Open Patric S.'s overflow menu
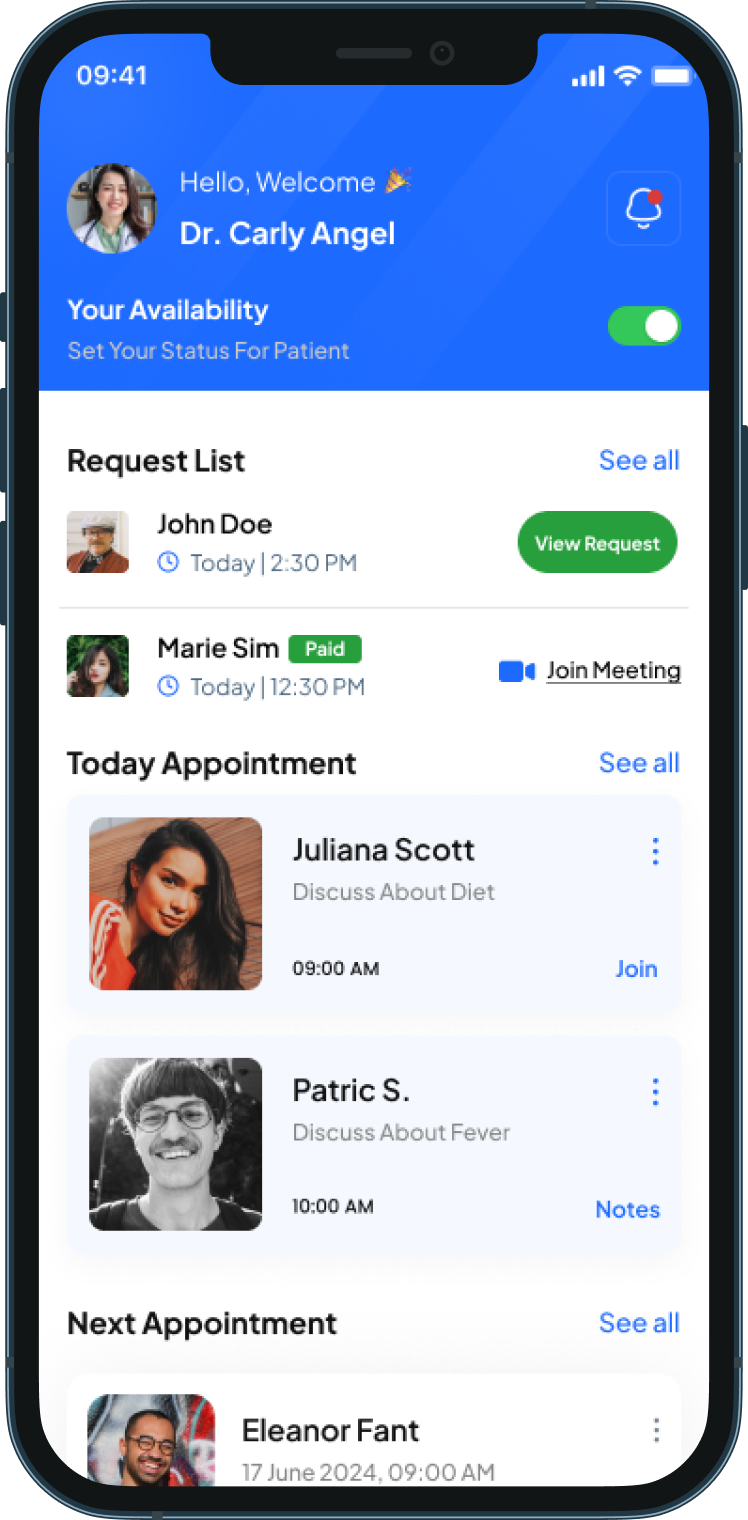Viewport: 748px width, 1520px height. click(655, 1092)
